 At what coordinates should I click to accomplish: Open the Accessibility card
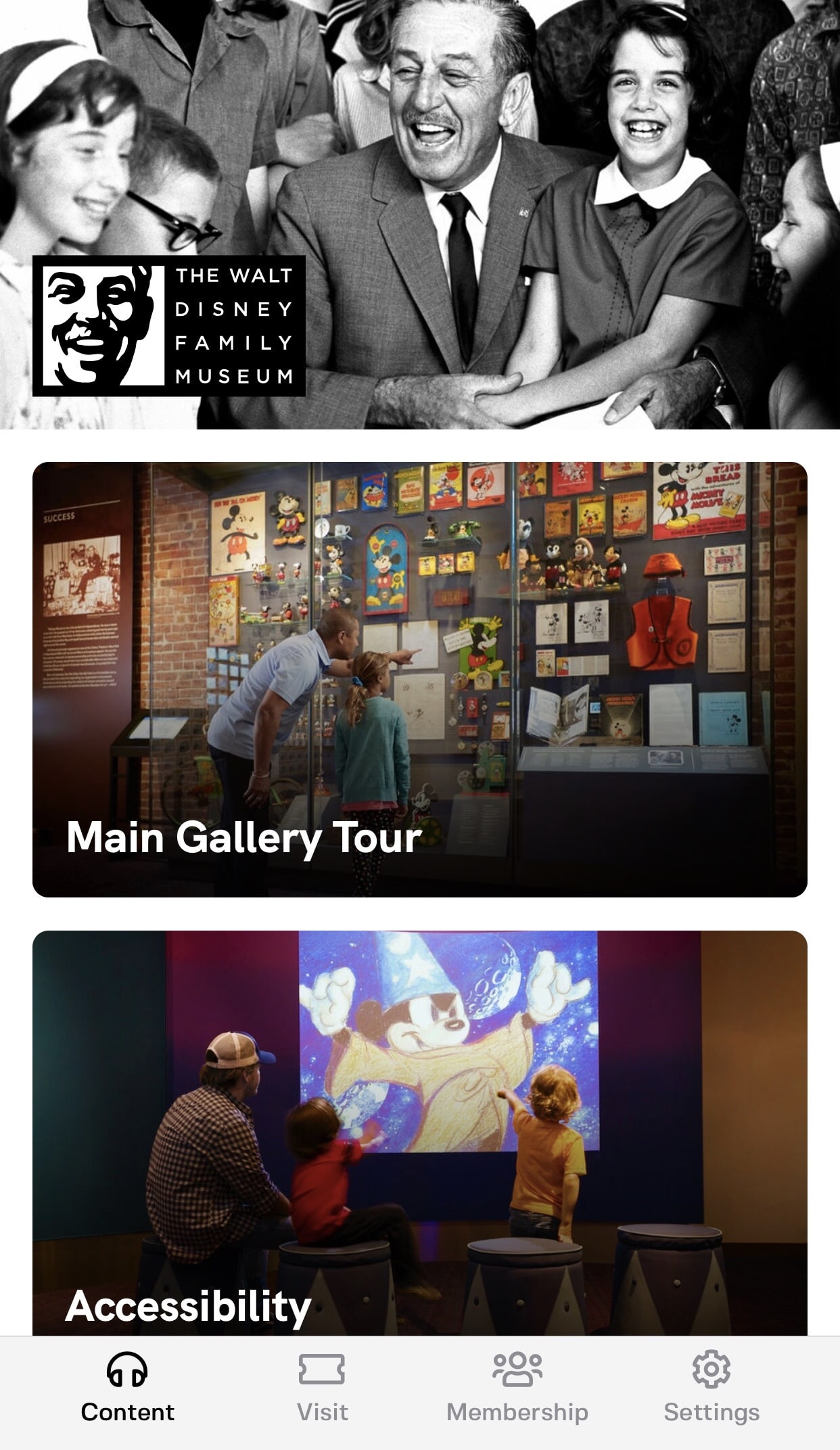pyautogui.click(x=419, y=1133)
